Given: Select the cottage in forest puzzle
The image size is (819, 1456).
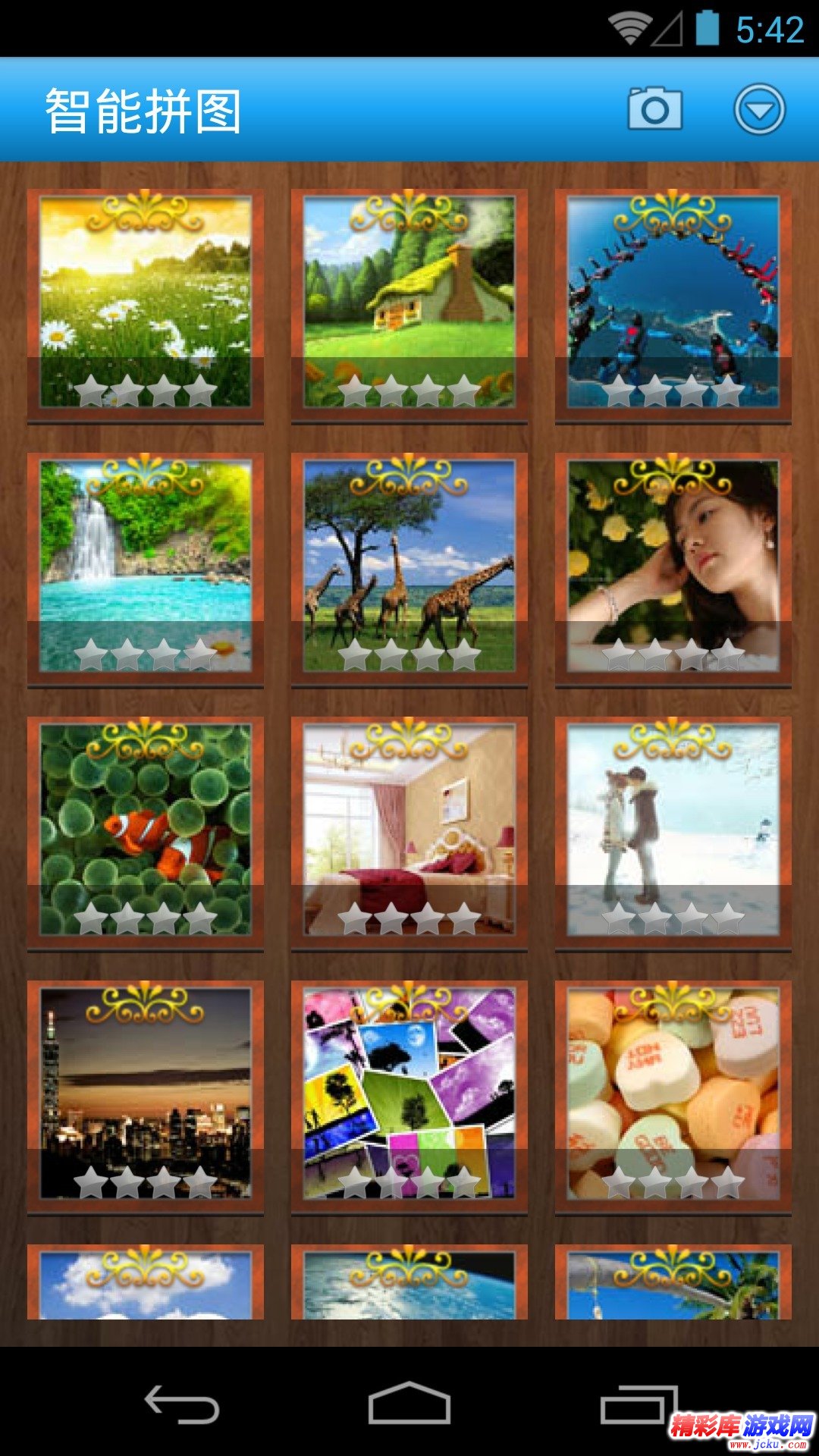Looking at the screenshot, I should click(x=409, y=303).
